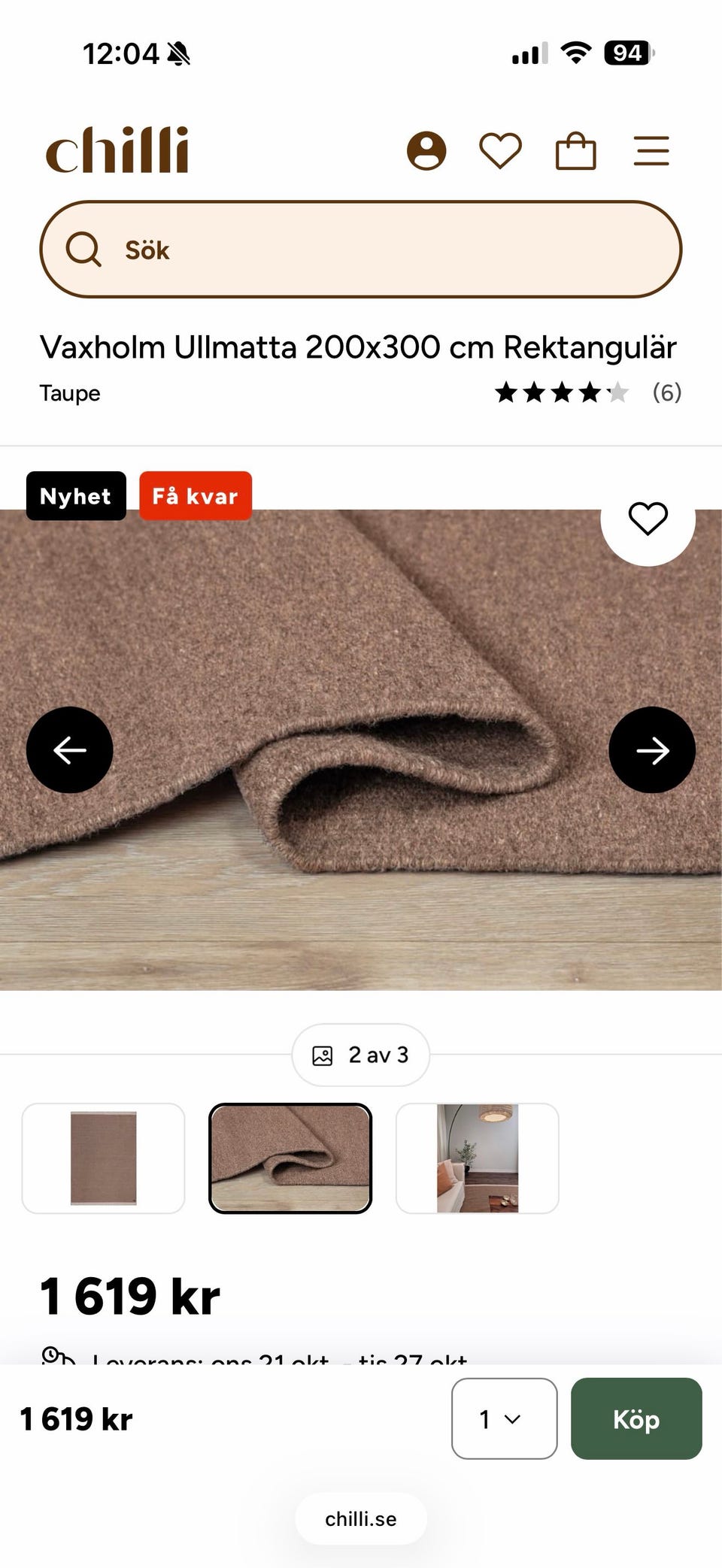Image resolution: width=722 pixels, height=1568 pixels.
Task: Open the quantity dropdown showing 1
Action: (505, 1419)
